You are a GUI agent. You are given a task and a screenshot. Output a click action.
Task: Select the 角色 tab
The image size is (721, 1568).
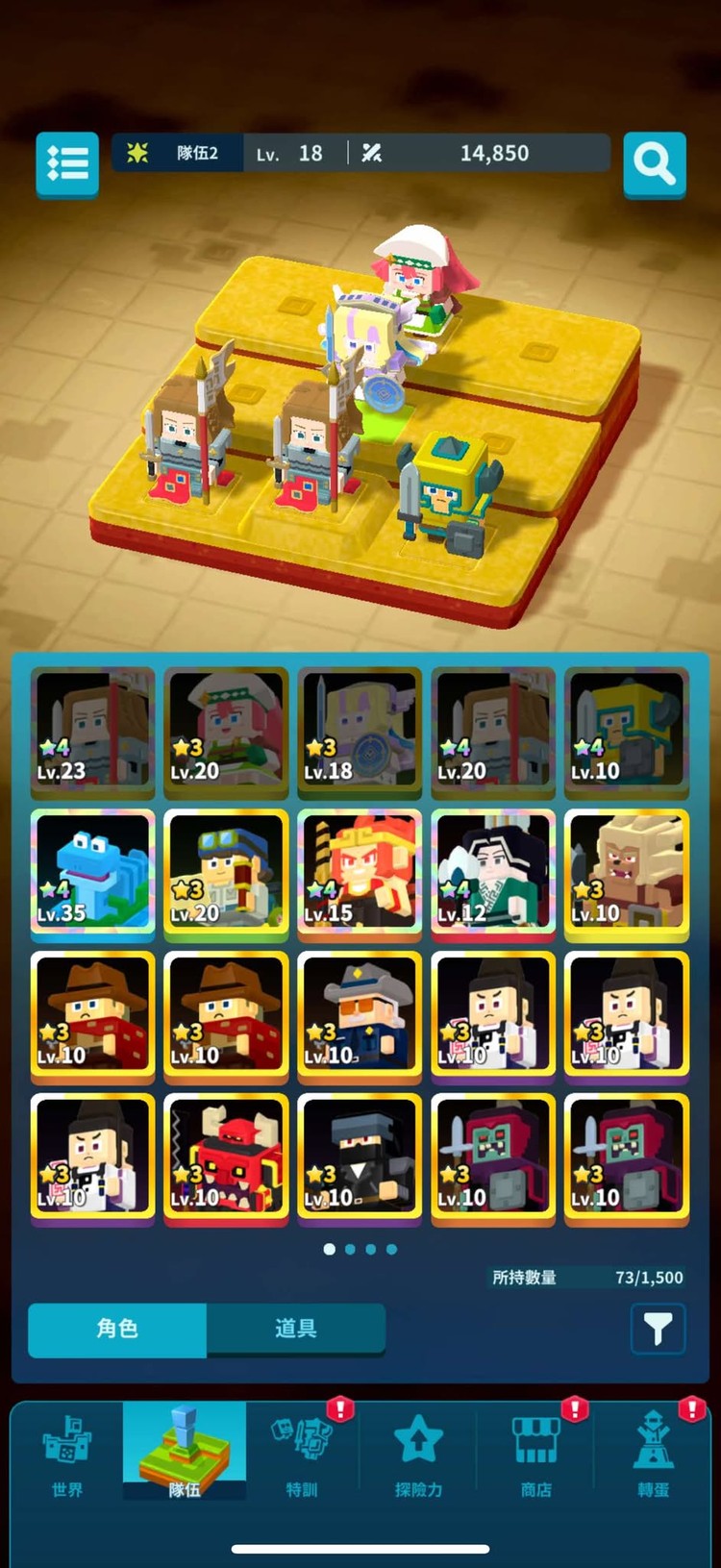click(x=117, y=1329)
